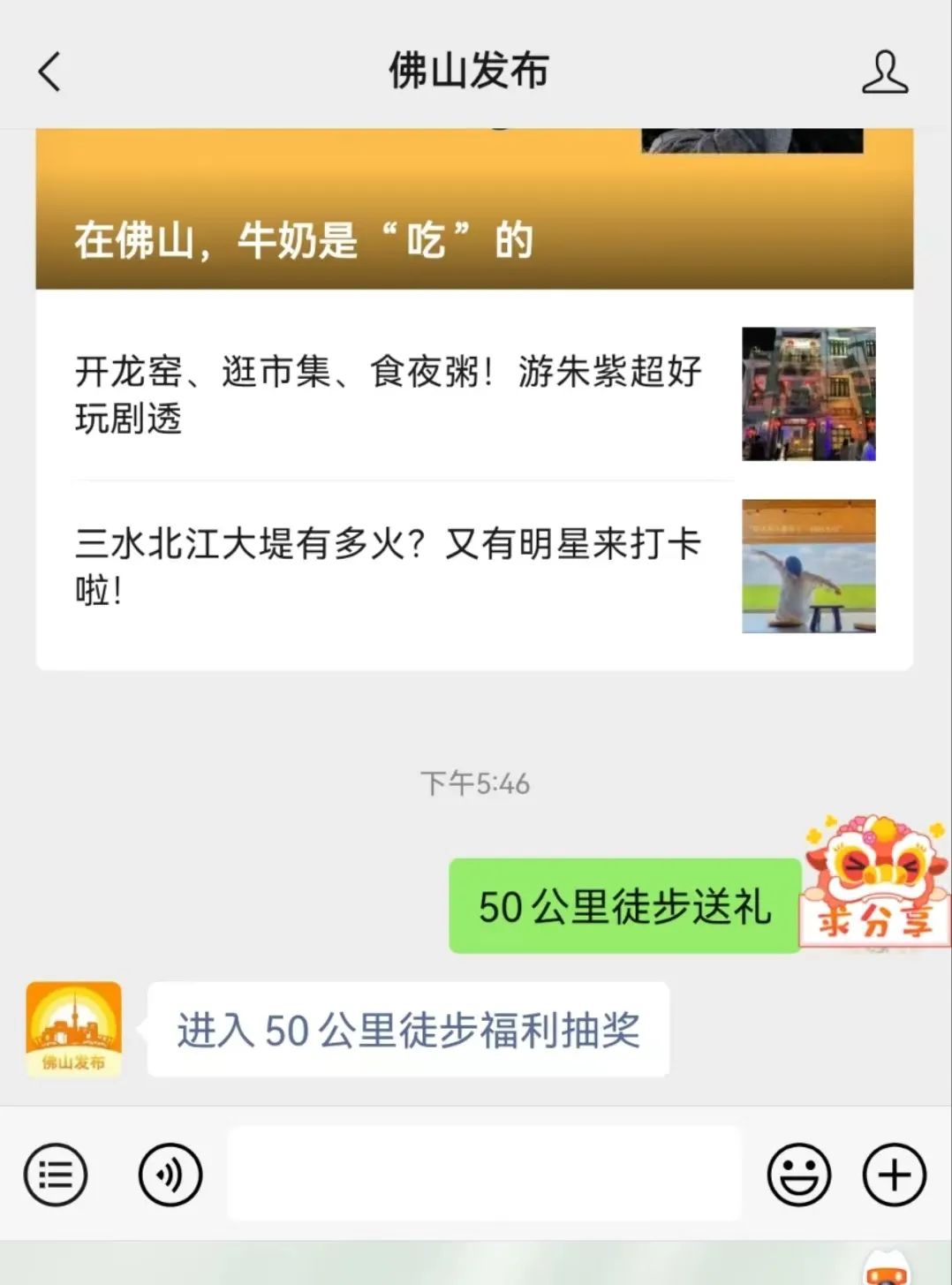Open the emoji sticker panel
The width and height of the screenshot is (952, 1285).
pyautogui.click(x=799, y=1175)
